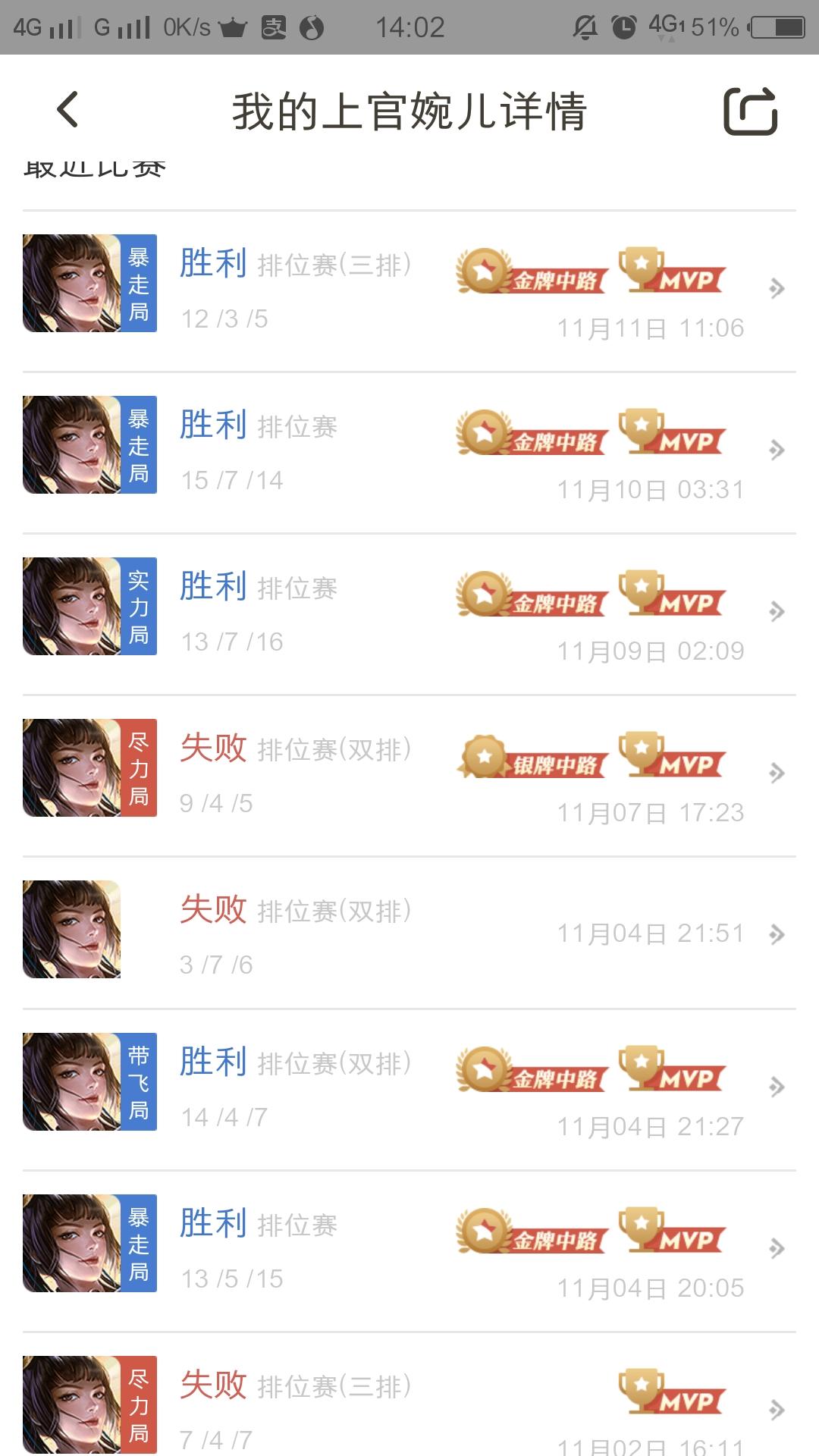
Task: Open the 7/4/7 trio defeat match
Action: click(409, 1407)
